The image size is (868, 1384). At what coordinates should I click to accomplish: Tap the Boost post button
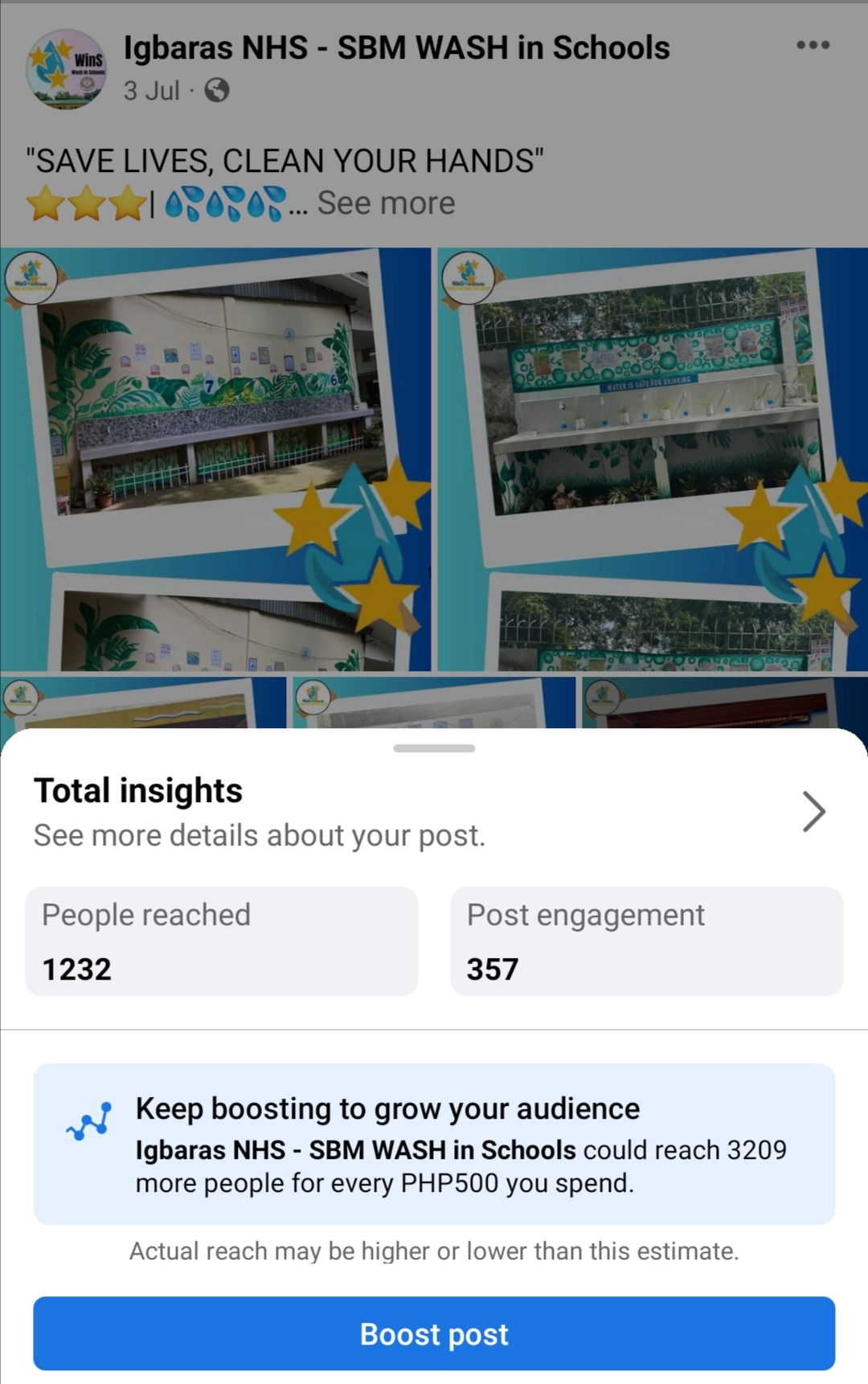[434, 1334]
